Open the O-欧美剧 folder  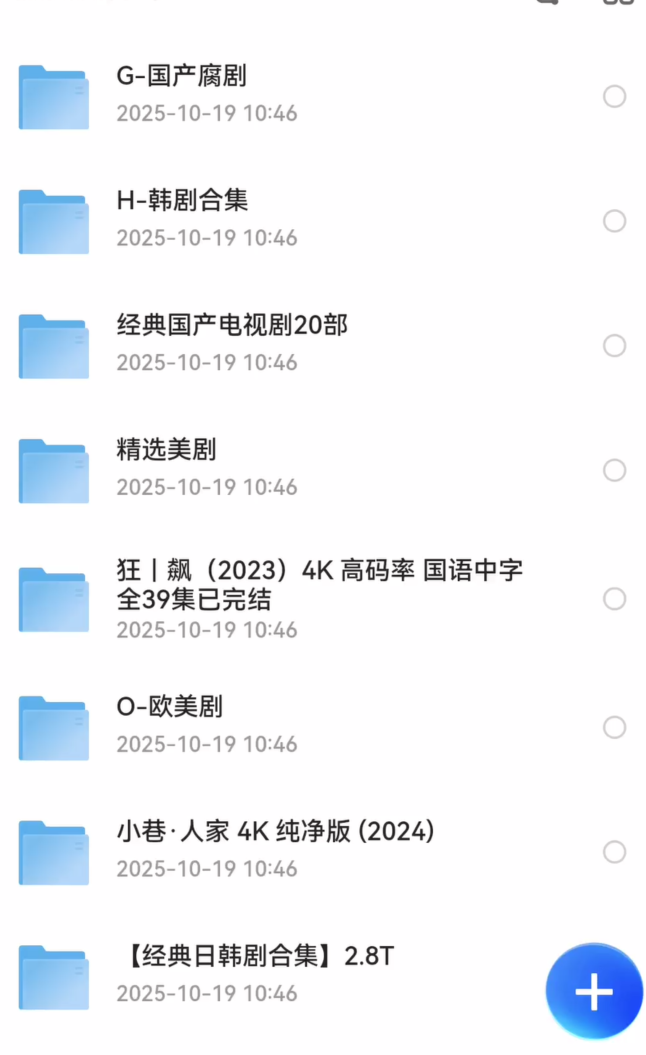170,708
